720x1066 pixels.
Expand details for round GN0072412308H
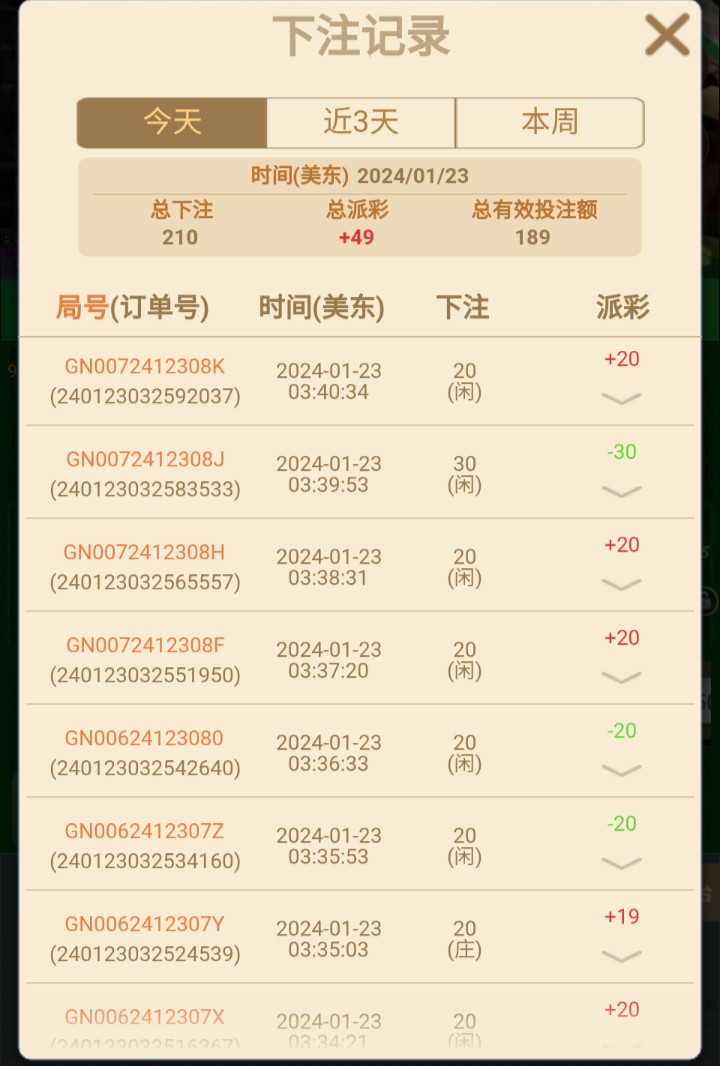(622, 585)
